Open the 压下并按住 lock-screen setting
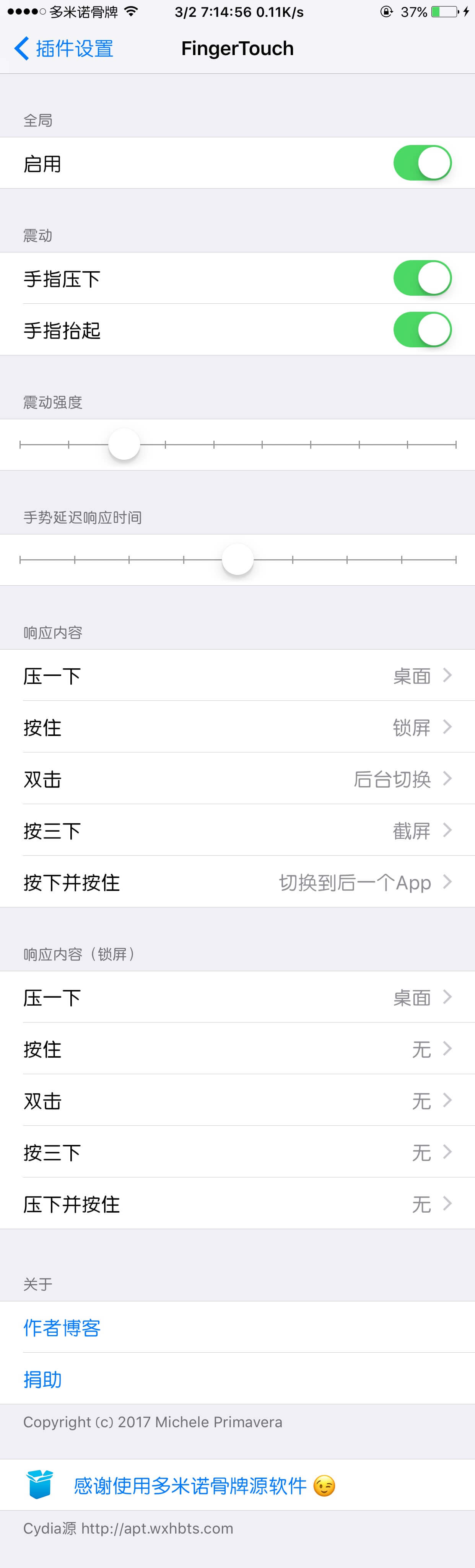 (237, 1203)
